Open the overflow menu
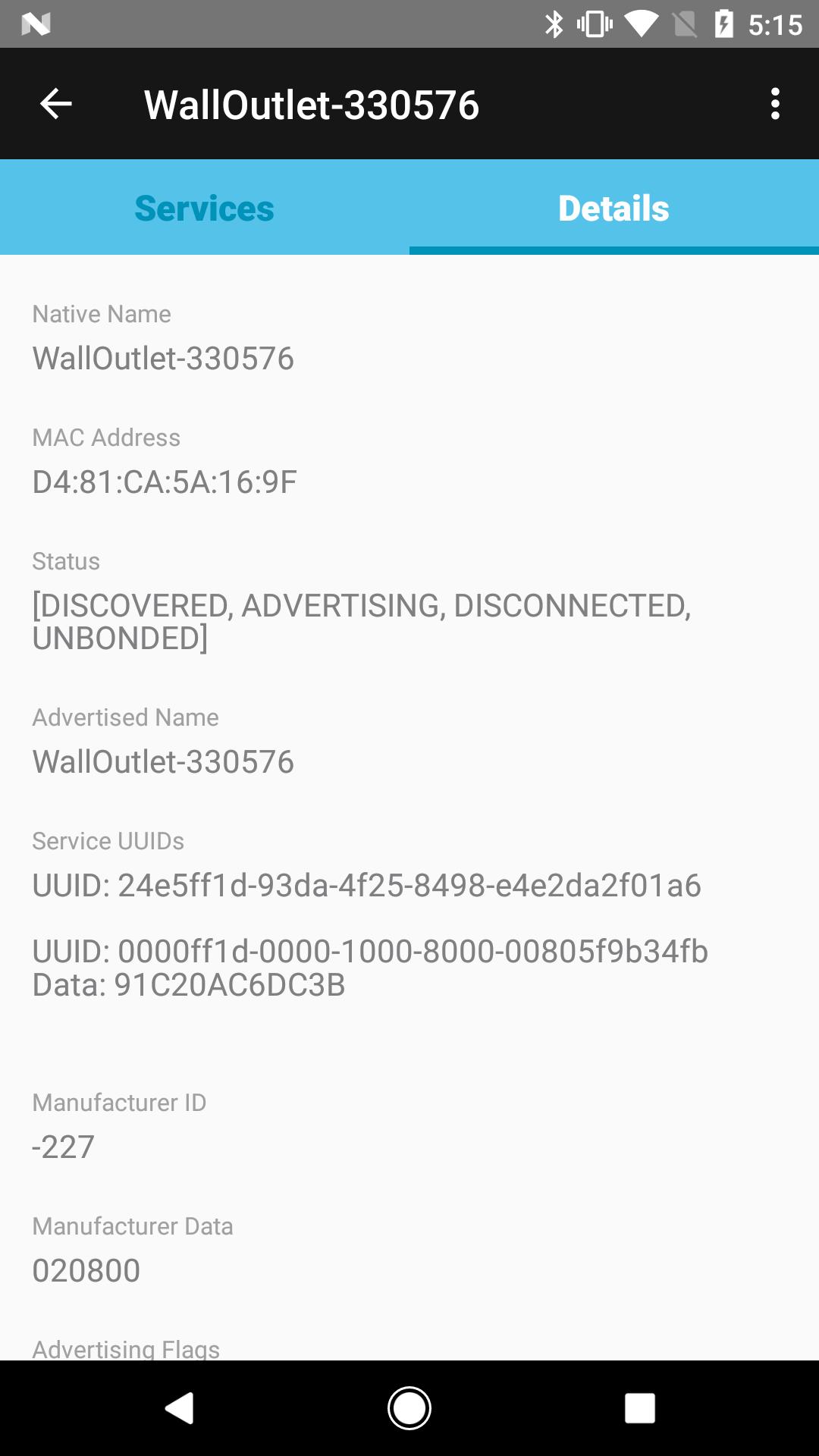The image size is (819, 1456). pos(774,104)
